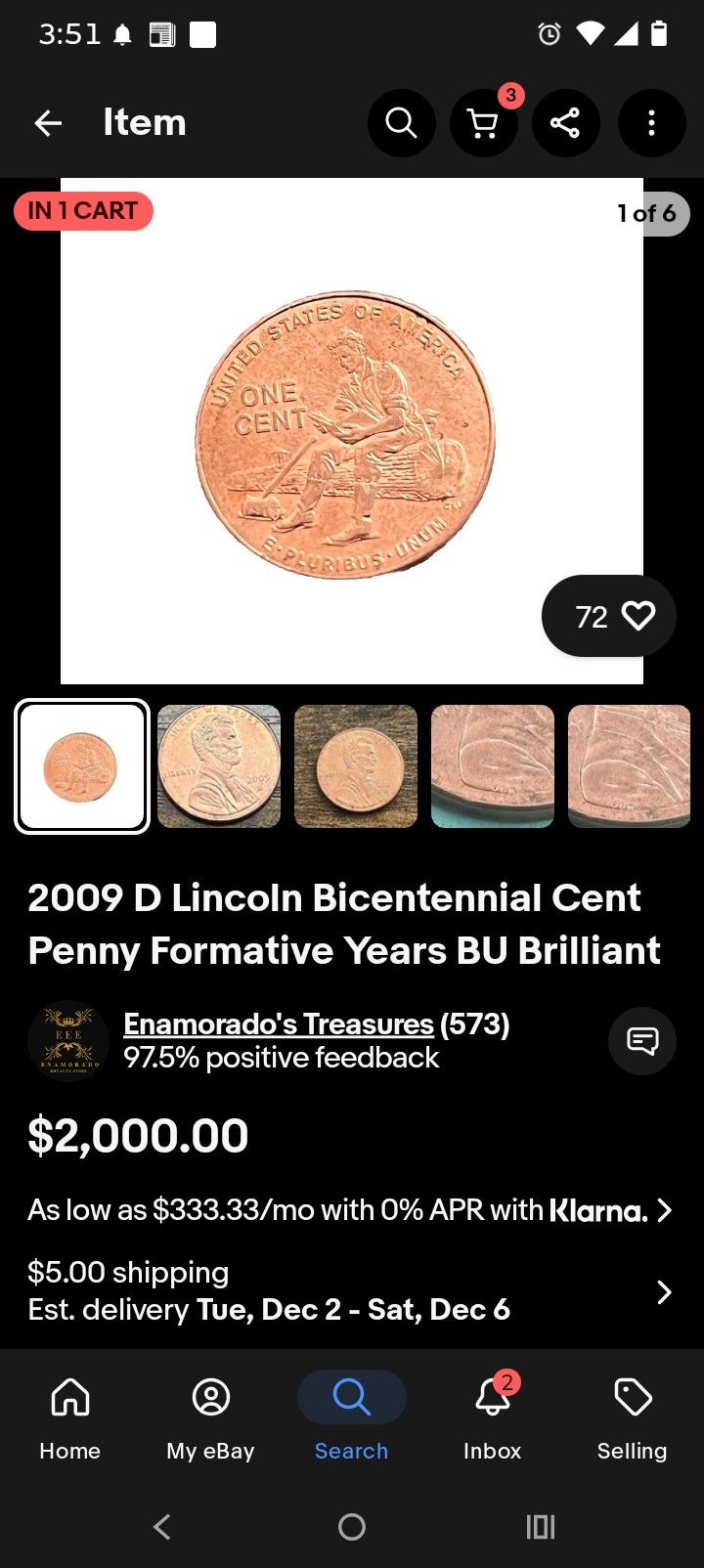This screenshot has height=1568, width=704.
Task: Open the more options overflow menu
Action: tap(651, 123)
